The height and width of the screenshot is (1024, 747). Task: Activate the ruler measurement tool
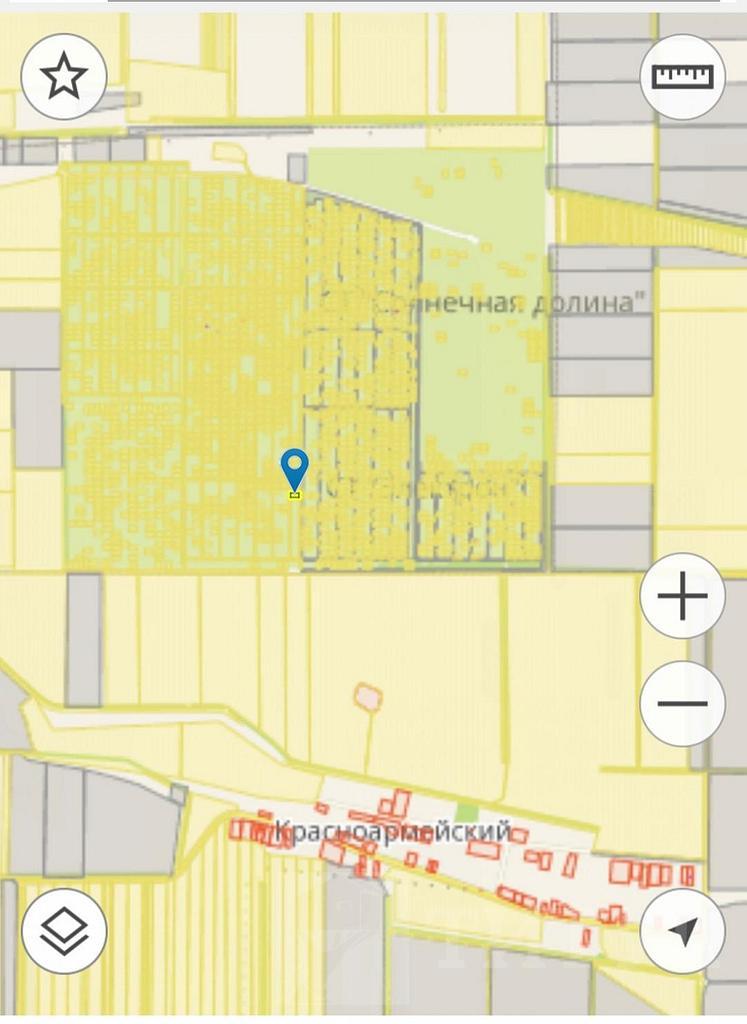[682, 76]
